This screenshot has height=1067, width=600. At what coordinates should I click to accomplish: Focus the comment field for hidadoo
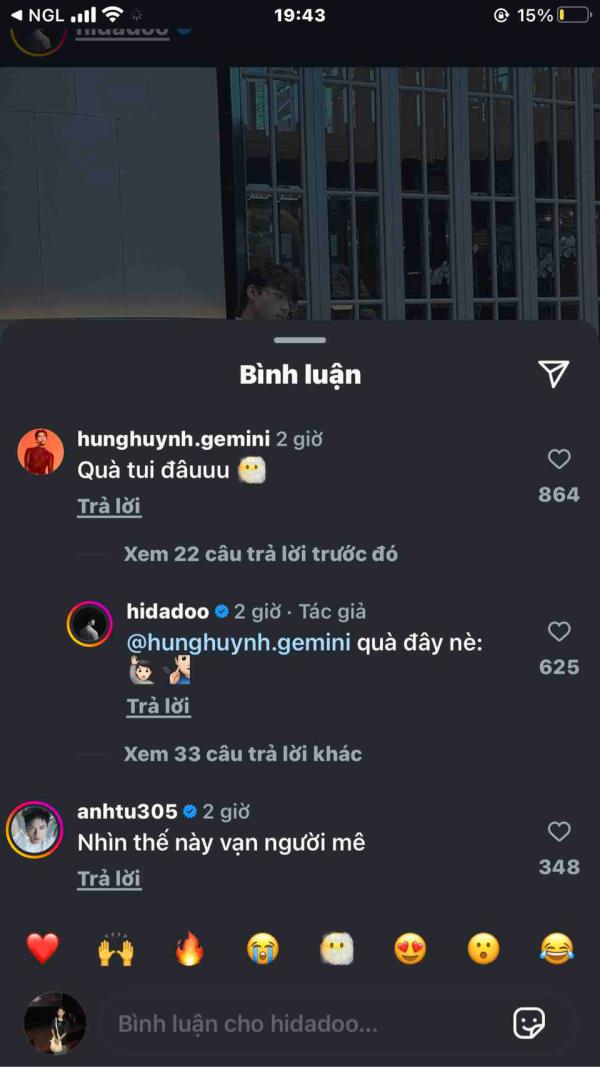coord(299,1023)
